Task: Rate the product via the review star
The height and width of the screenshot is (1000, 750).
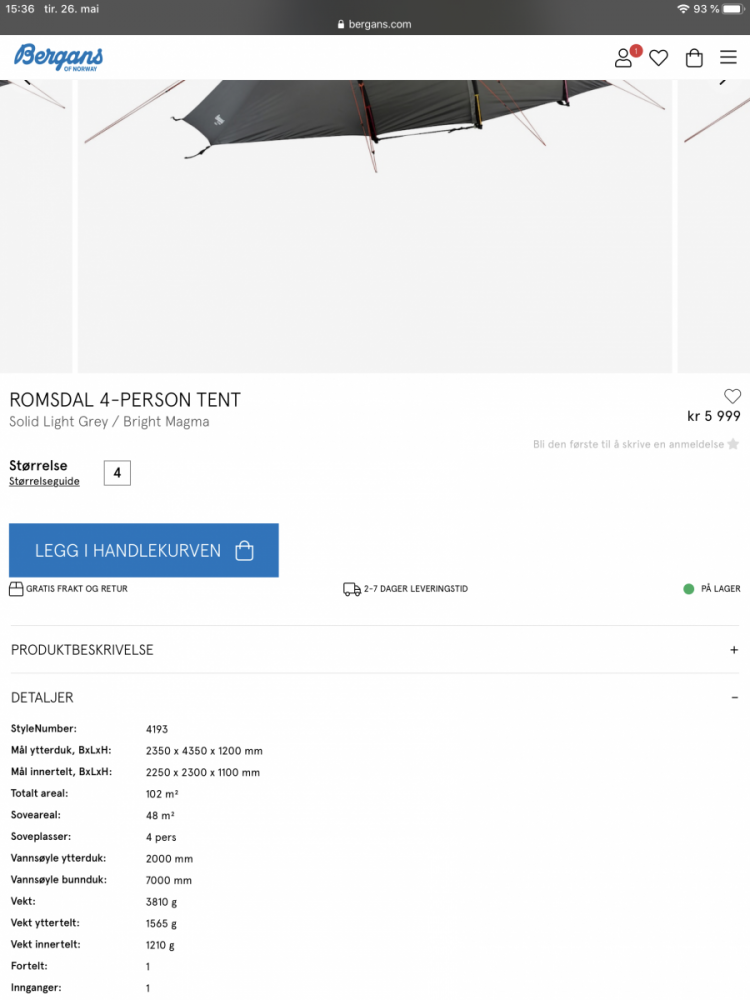Action: [x=735, y=443]
